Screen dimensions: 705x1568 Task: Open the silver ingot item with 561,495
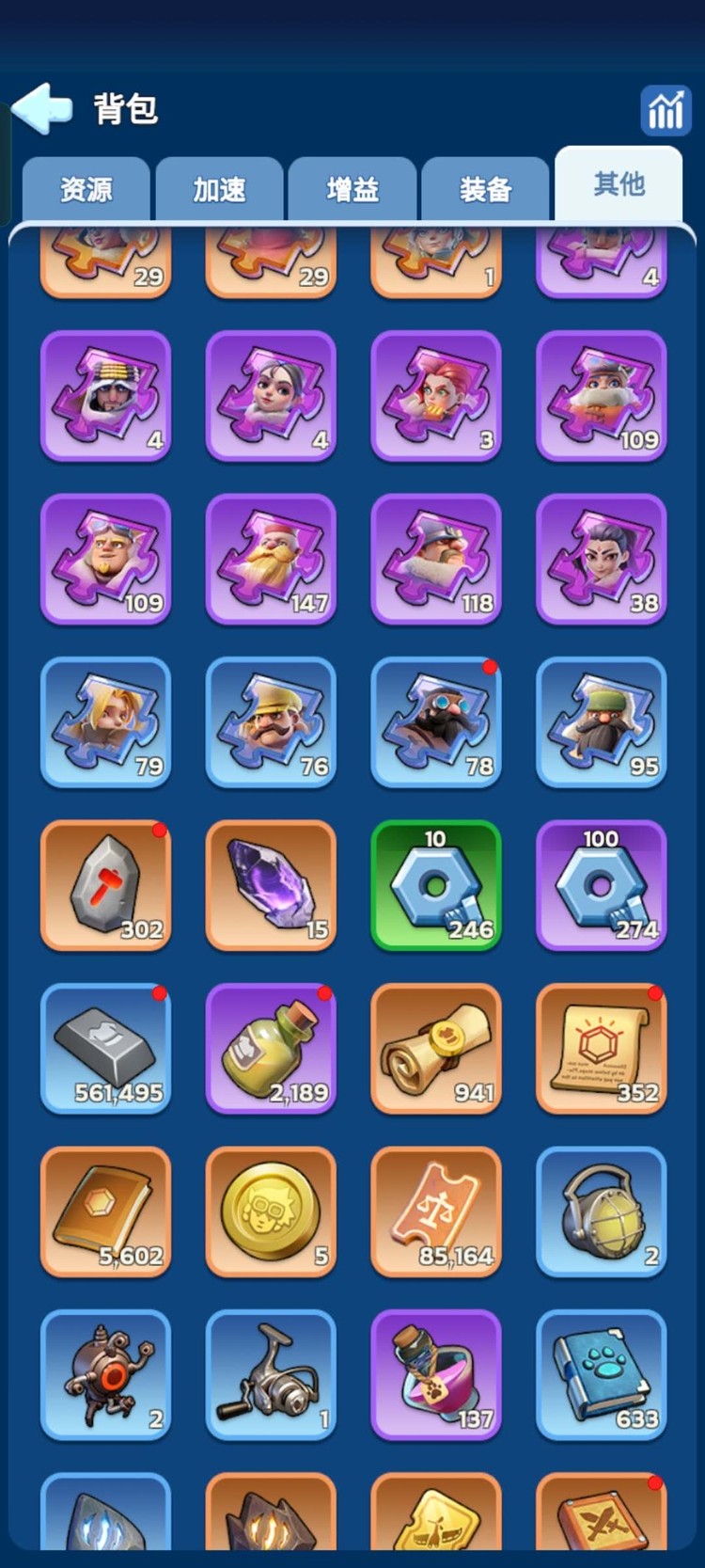tap(106, 1049)
